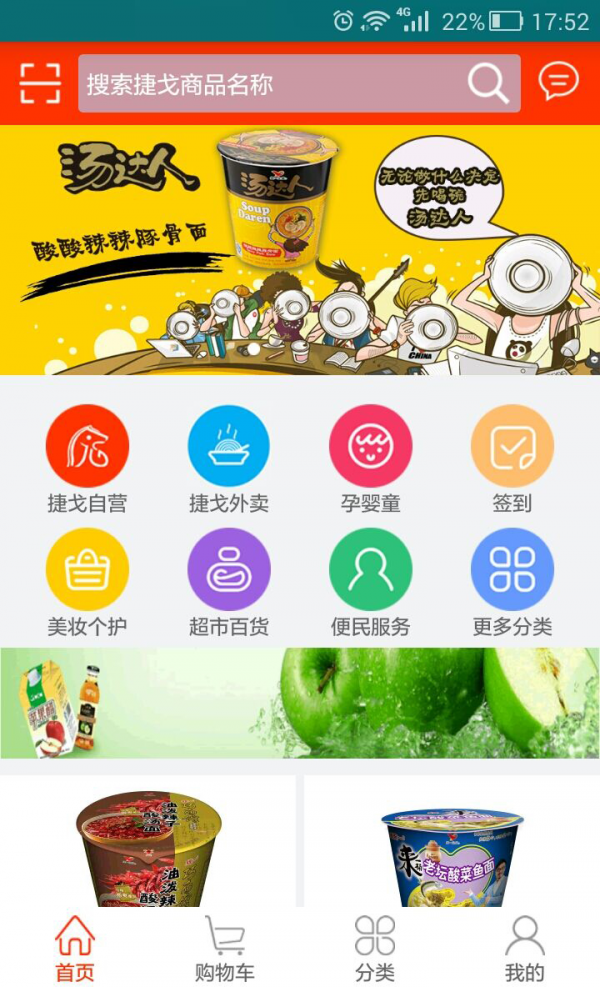
Task: Open the 汤达人 noodle promo banner
Action: click(300, 250)
